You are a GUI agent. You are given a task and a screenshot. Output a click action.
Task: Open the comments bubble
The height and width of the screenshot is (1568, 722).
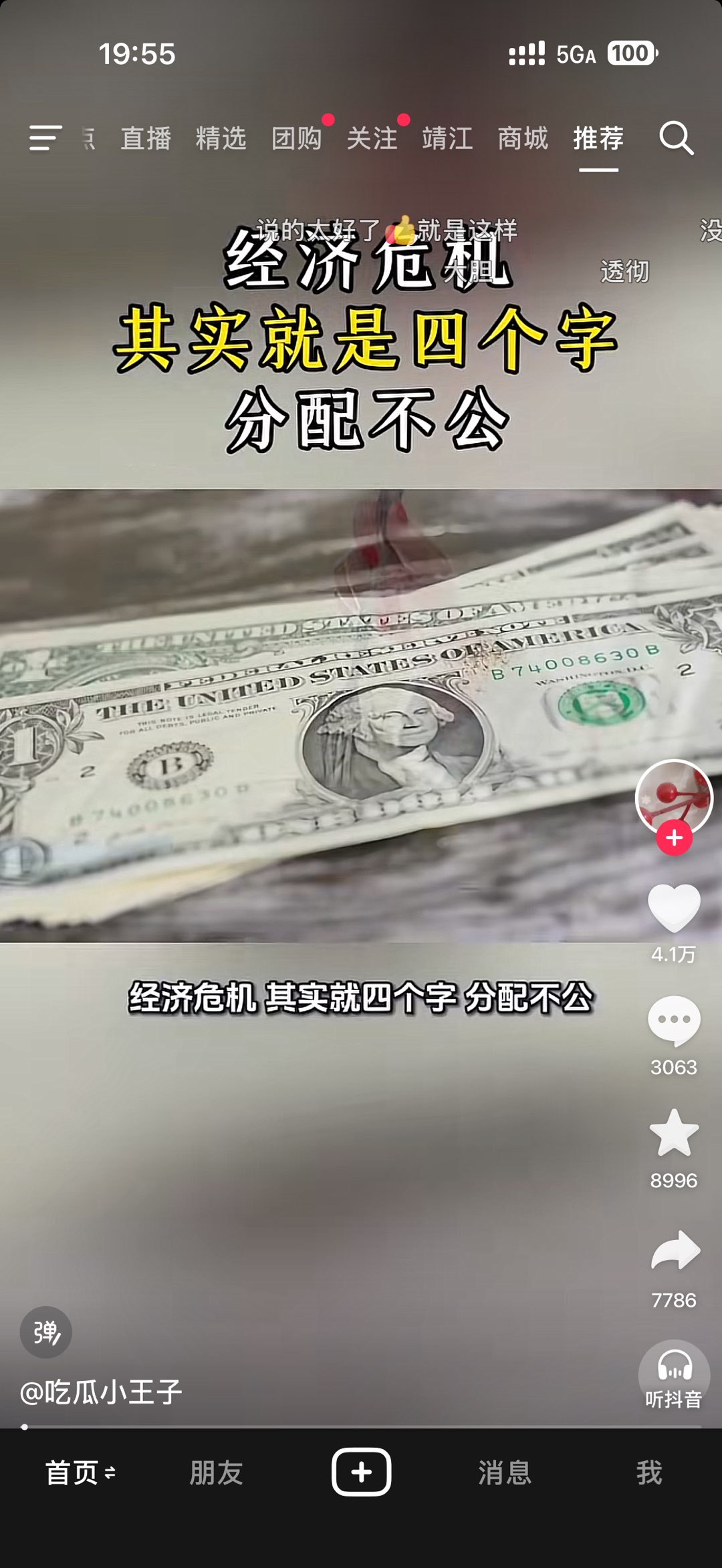[x=674, y=1020]
